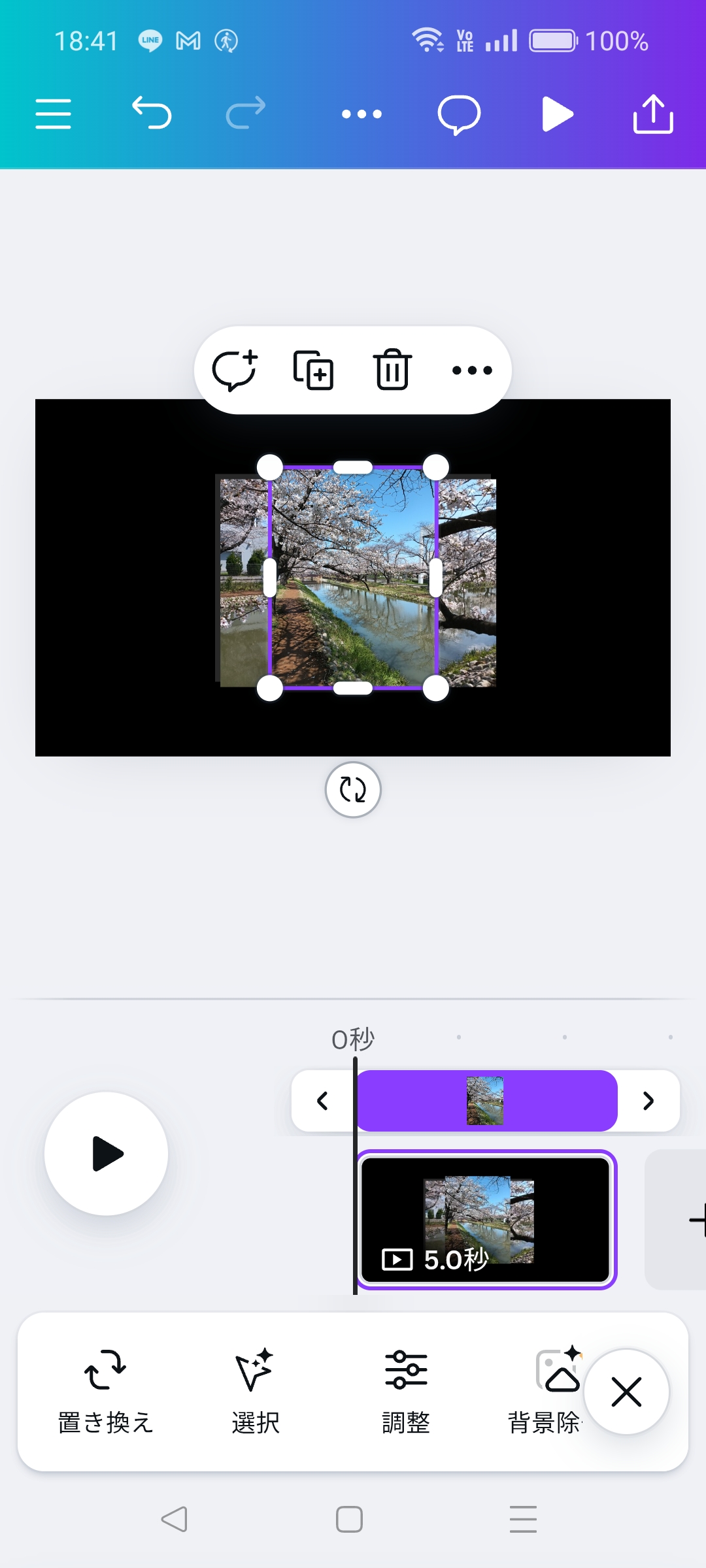The height and width of the screenshot is (1568, 706).
Task: Open the share/export options
Action: point(652,114)
